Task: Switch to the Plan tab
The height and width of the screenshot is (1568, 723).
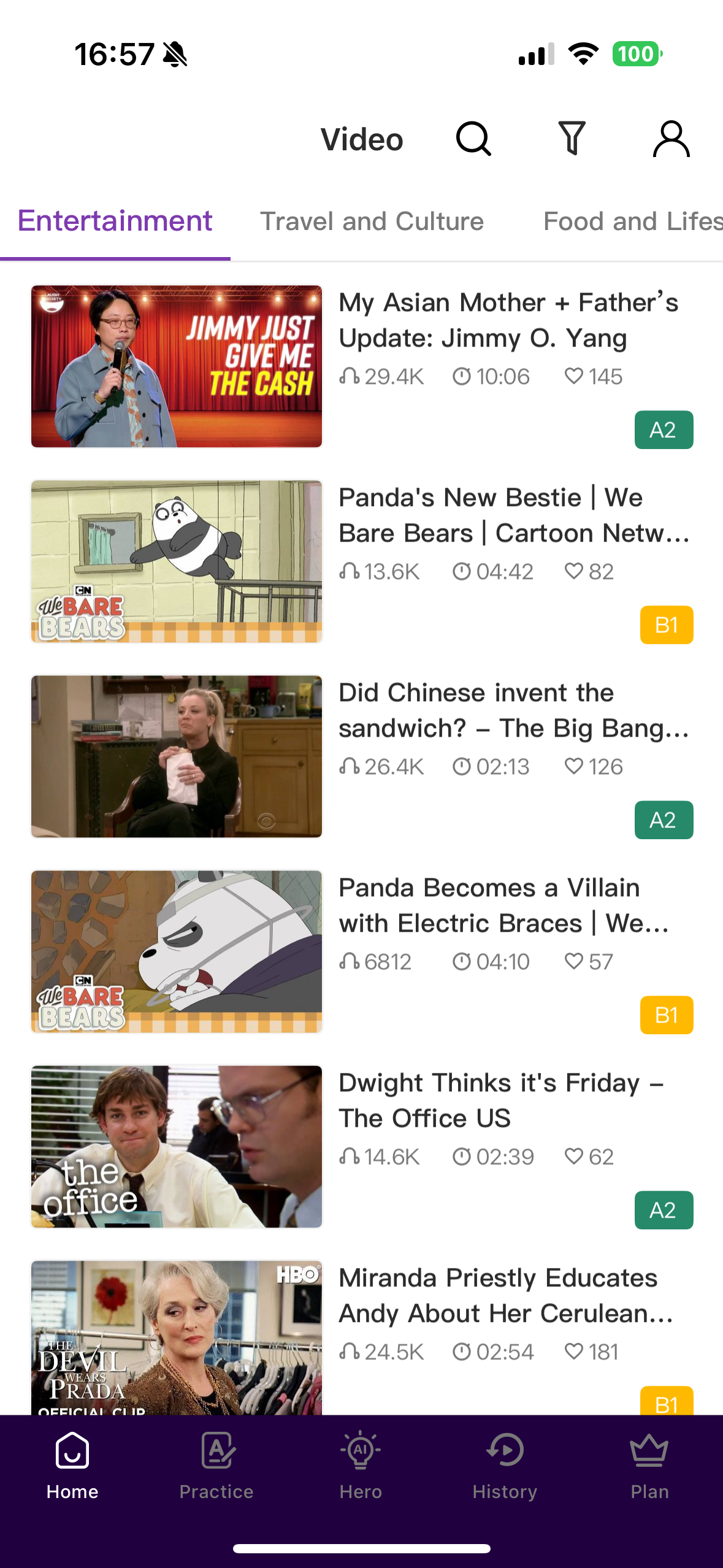Action: click(x=649, y=1466)
